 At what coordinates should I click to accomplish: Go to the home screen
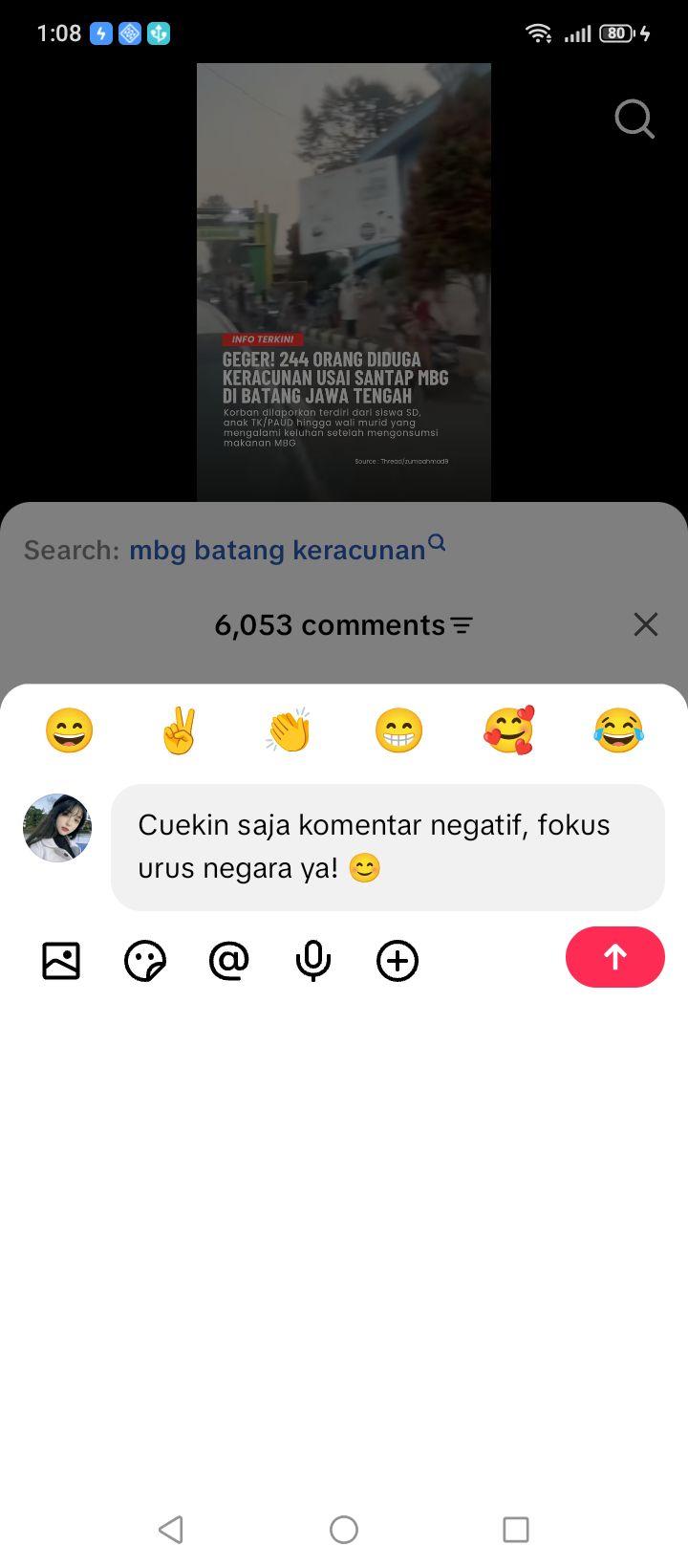click(344, 1529)
